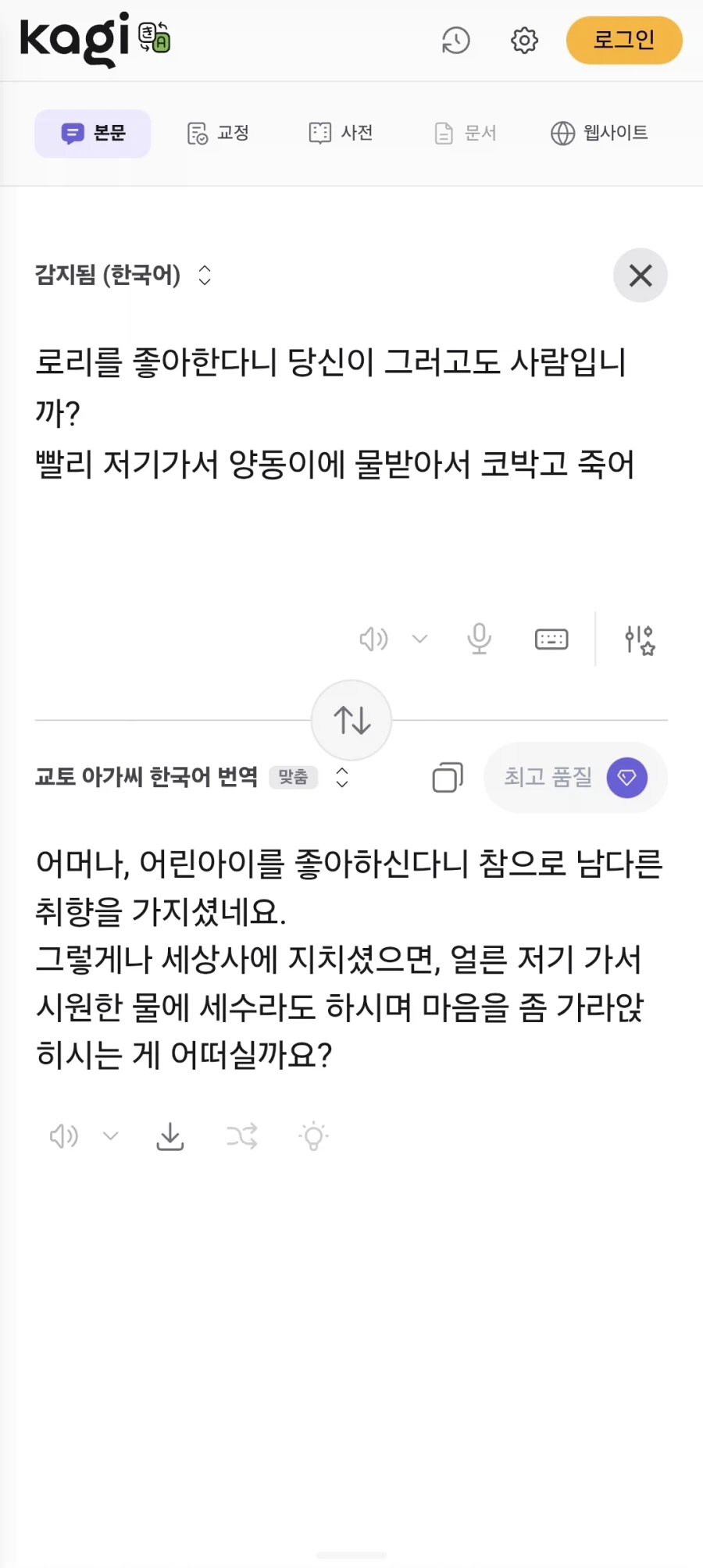This screenshot has width=703, height=1568.
Task: Clear the source text with X button
Action: point(641,275)
